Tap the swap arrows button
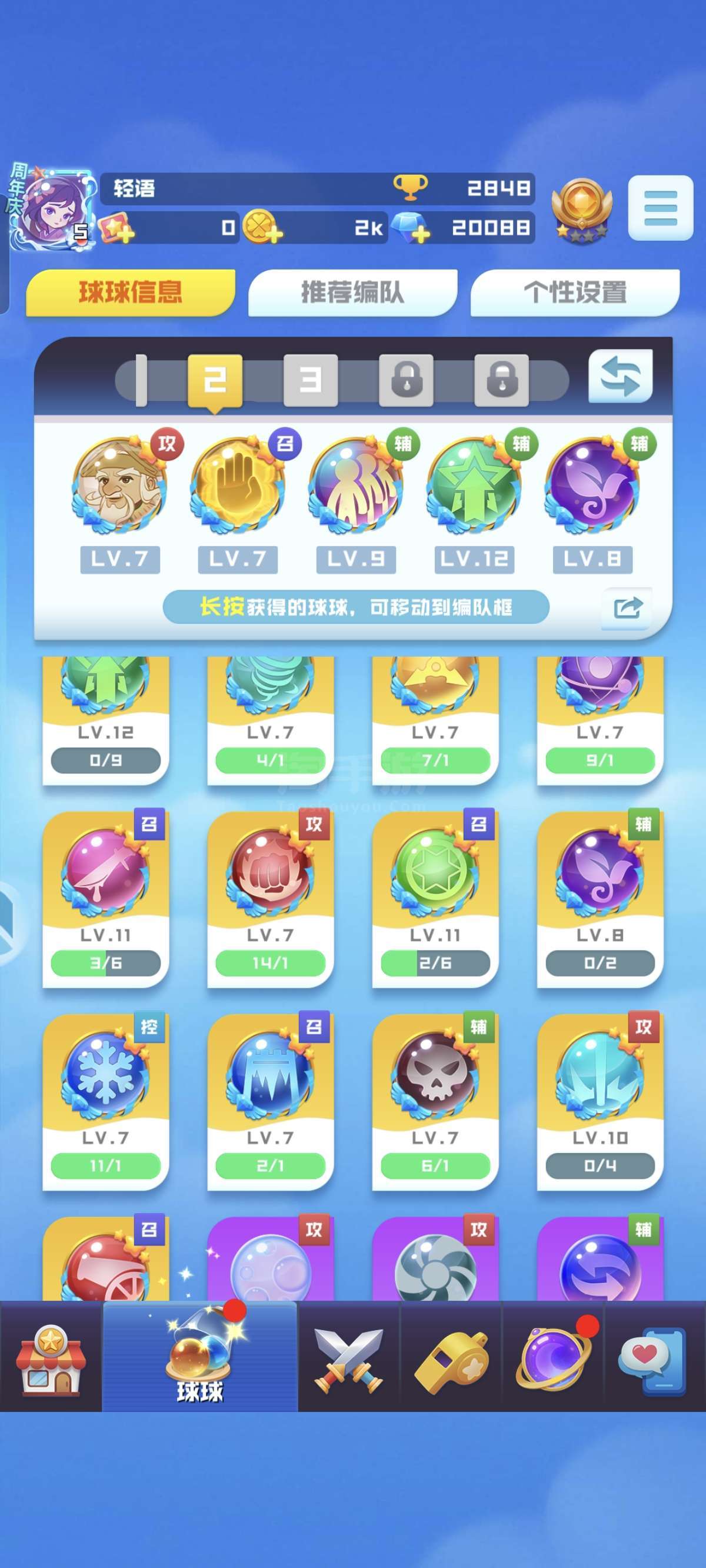The height and width of the screenshot is (1568, 706). pyautogui.click(x=620, y=376)
